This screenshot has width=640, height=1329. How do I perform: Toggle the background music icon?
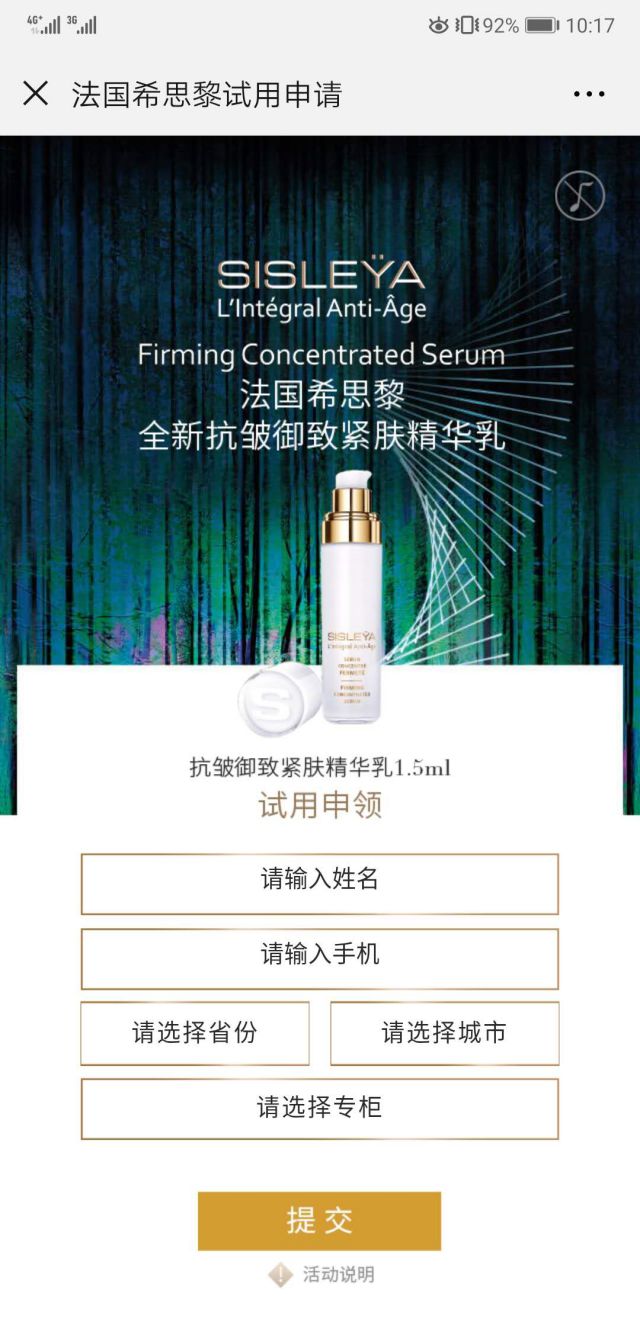coord(580,195)
